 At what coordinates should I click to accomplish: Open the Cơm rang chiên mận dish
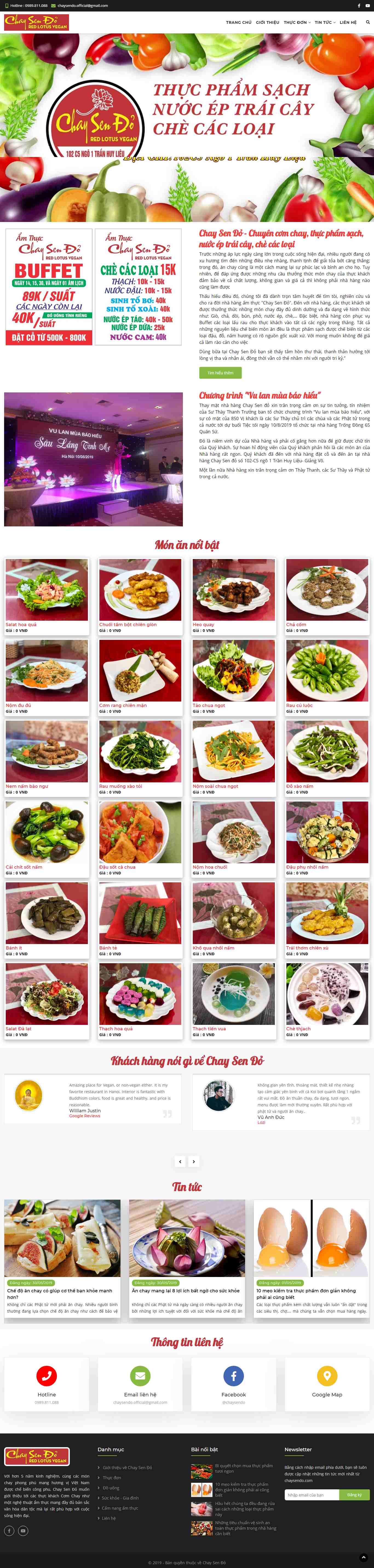(x=140, y=671)
